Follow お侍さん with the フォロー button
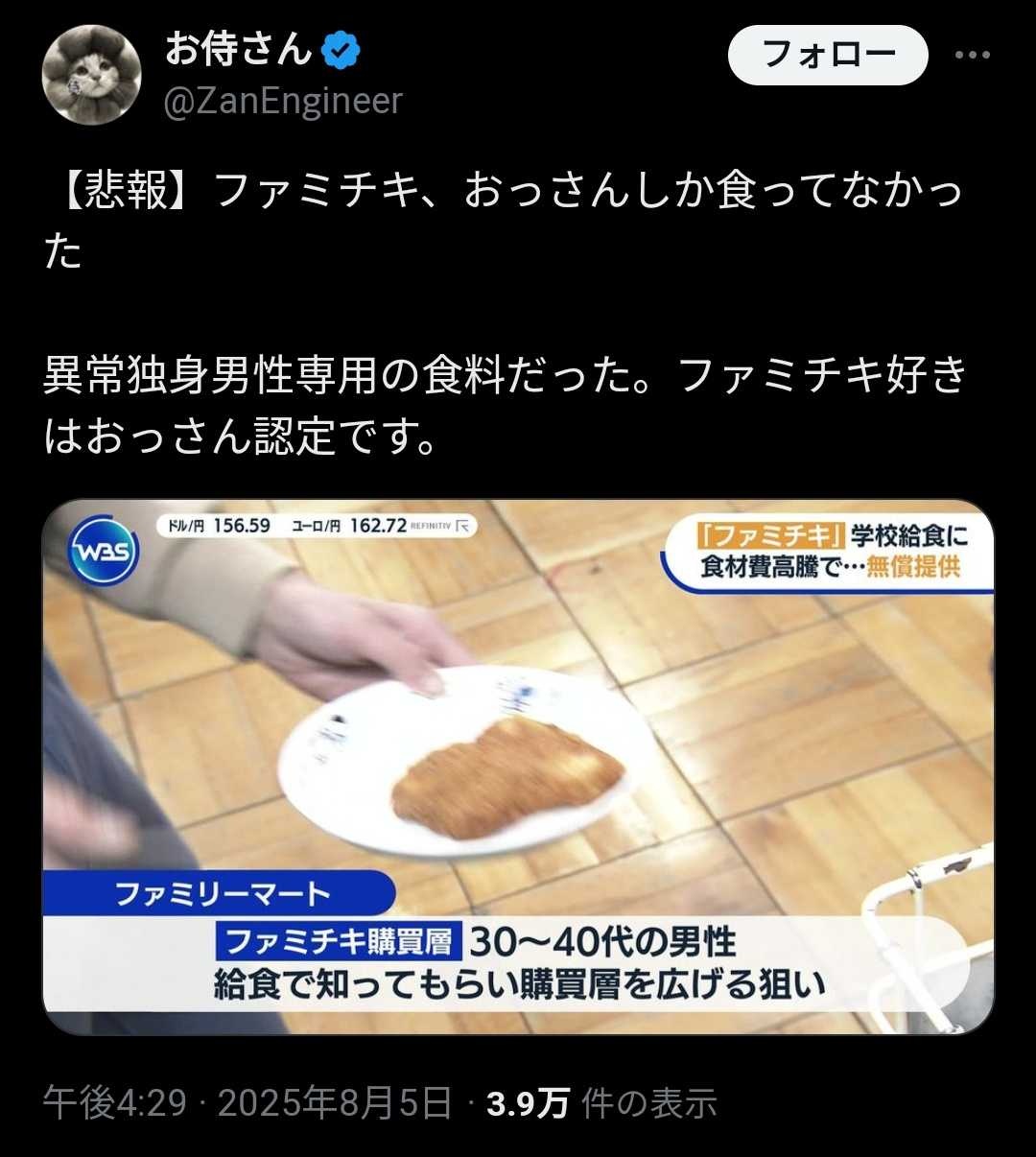 (828, 55)
